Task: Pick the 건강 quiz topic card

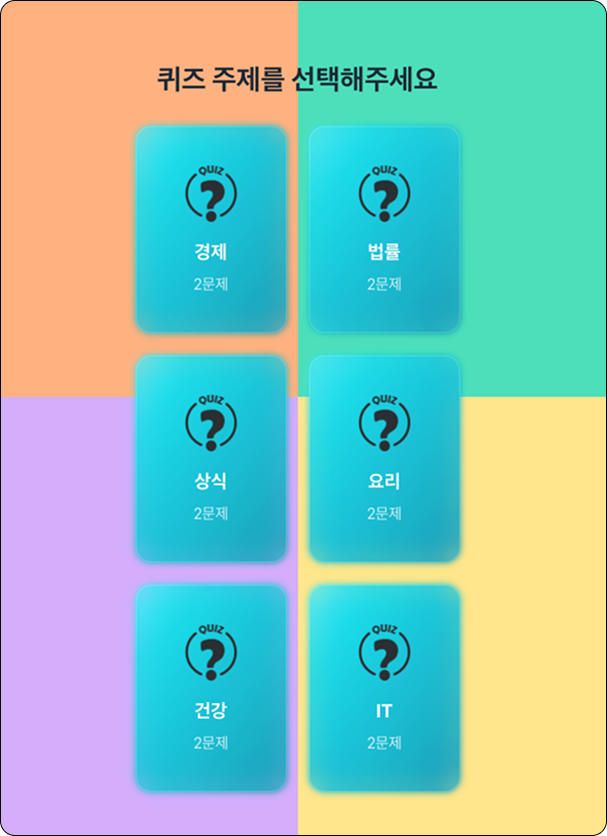Action: point(211,688)
